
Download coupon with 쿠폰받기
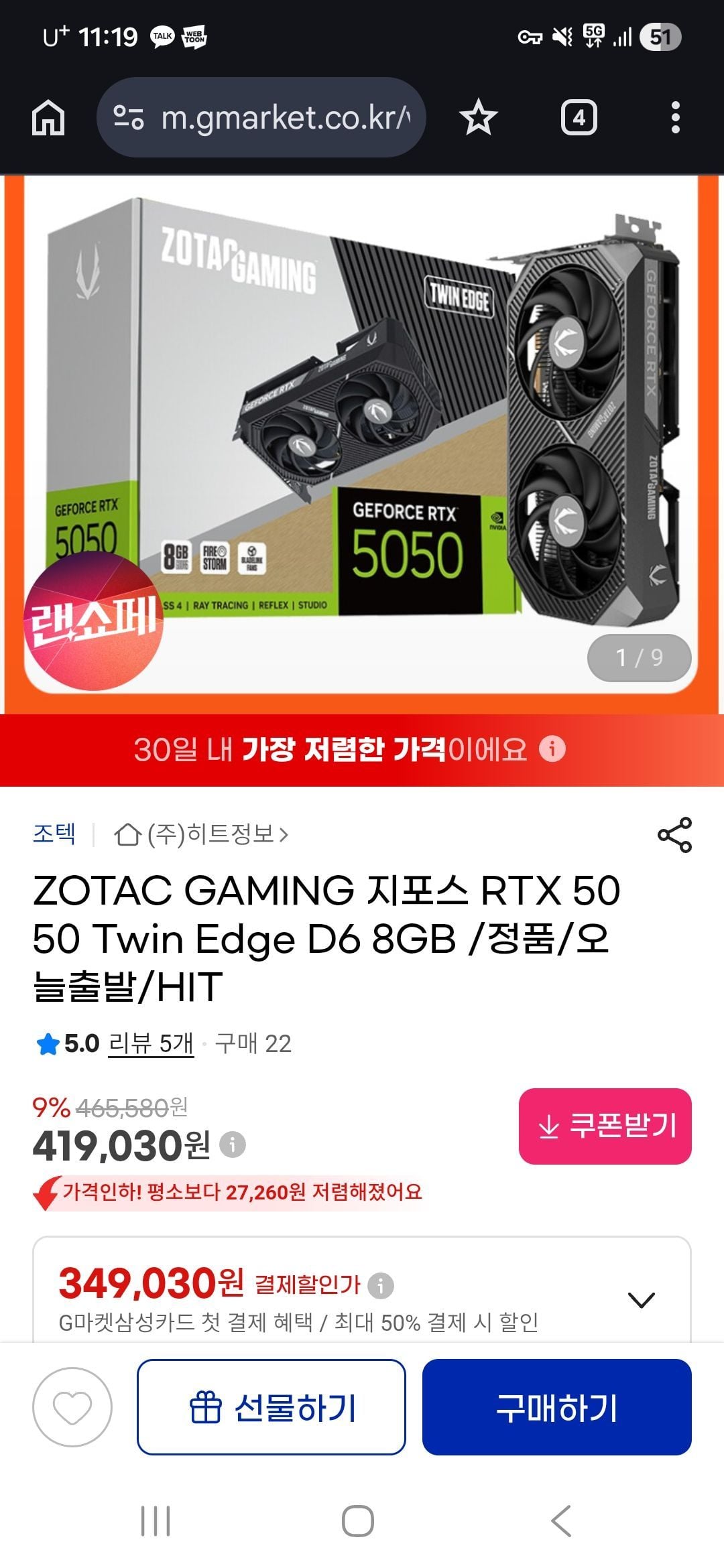coord(605,1126)
